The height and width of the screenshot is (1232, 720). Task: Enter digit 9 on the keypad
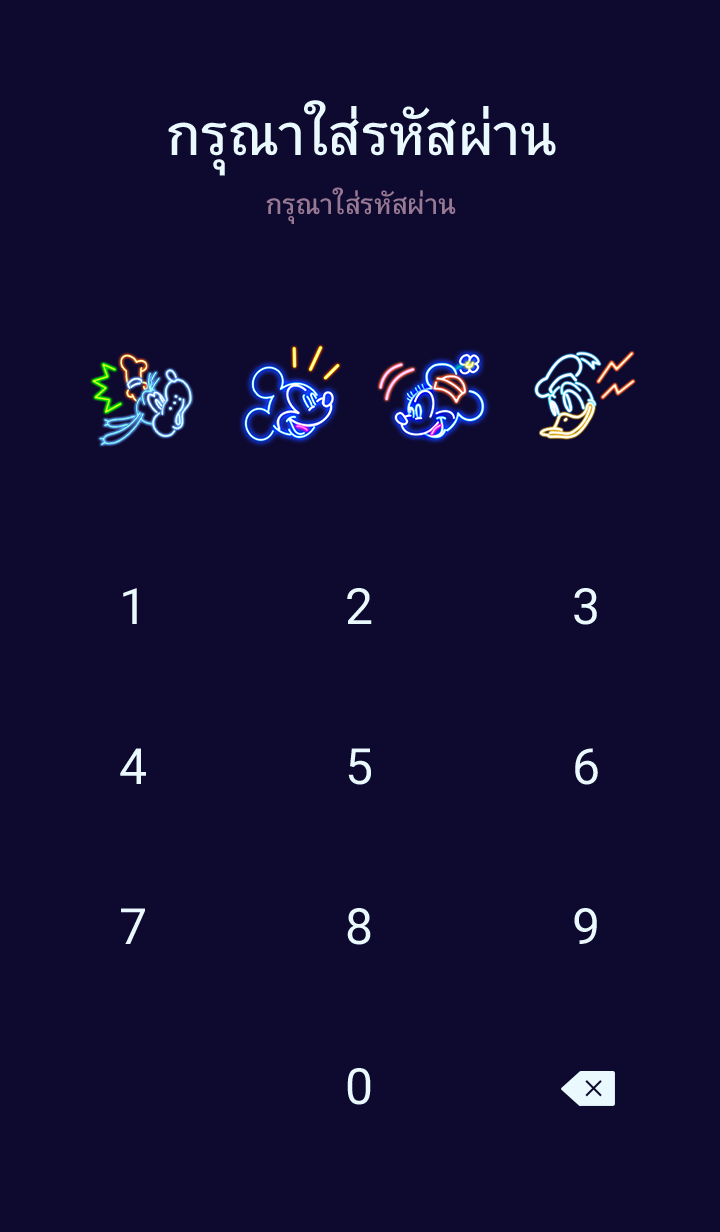coord(586,927)
